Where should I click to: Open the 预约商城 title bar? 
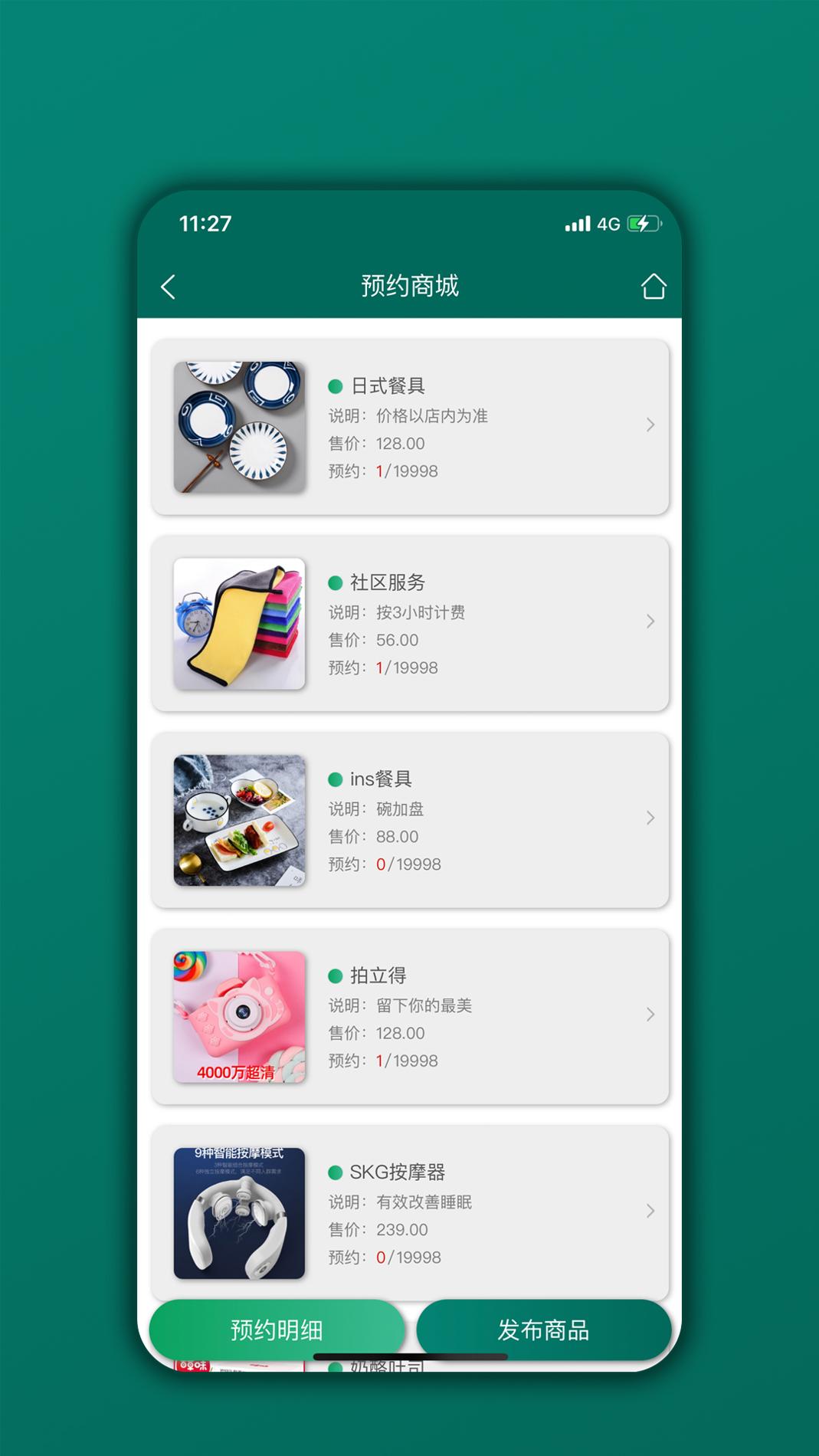[x=409, y=284]
